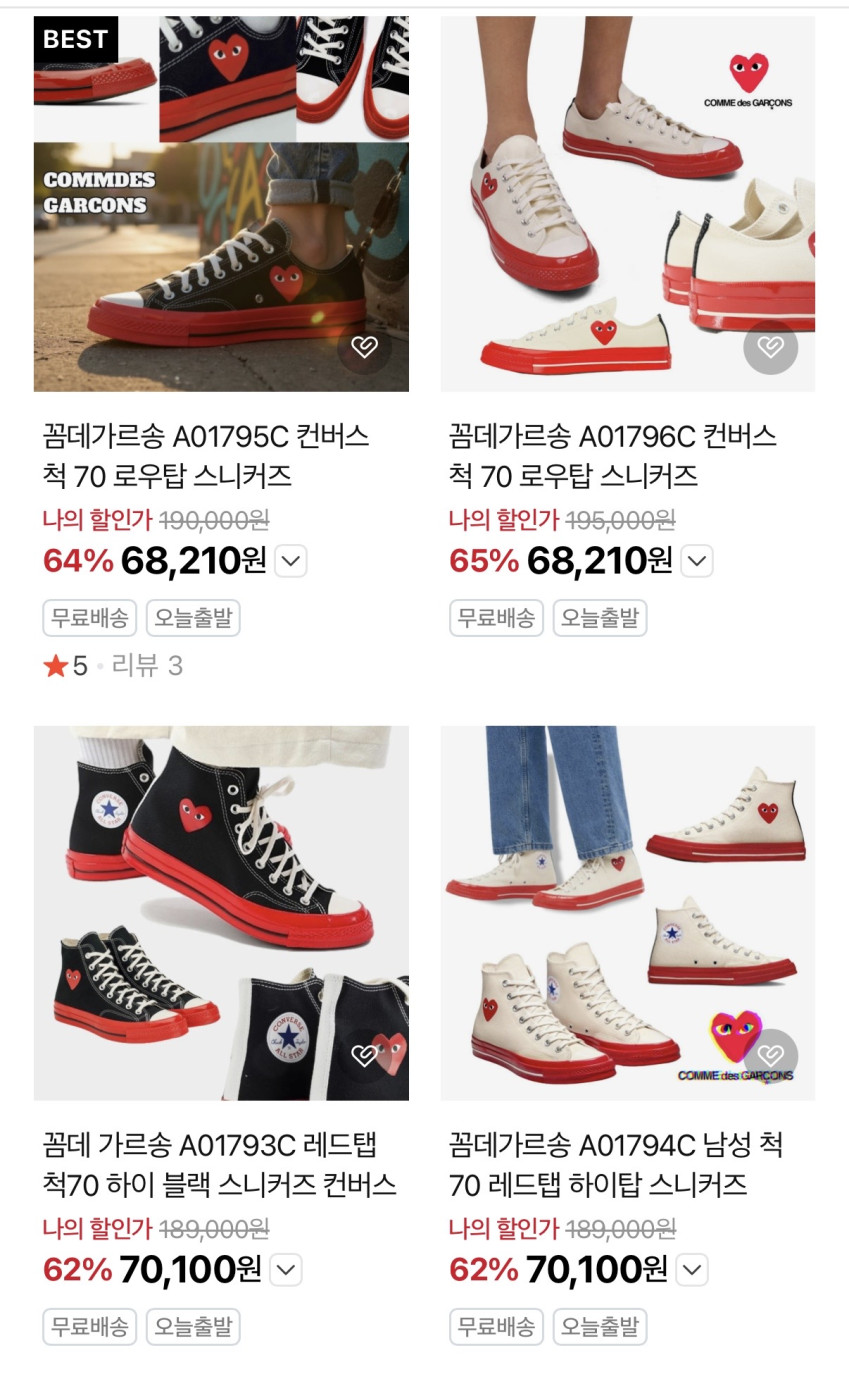Wishlist the A01796C cream low-top sneakers
849x1379 pixels.
pos(770,347)
